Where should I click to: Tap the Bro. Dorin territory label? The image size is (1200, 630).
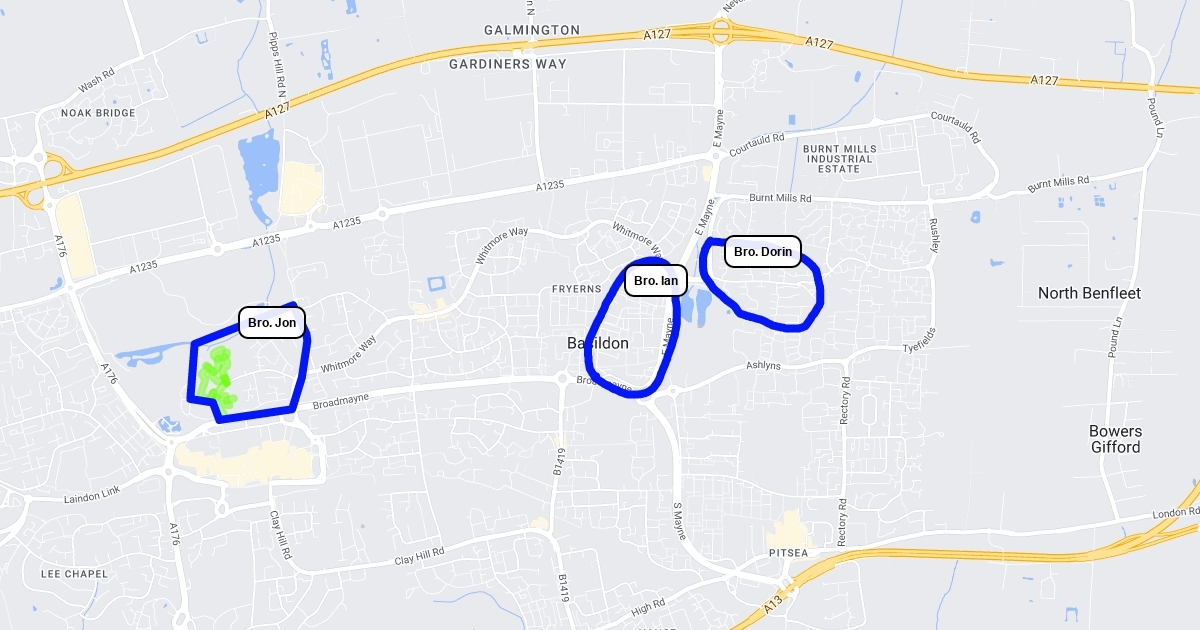763,252
